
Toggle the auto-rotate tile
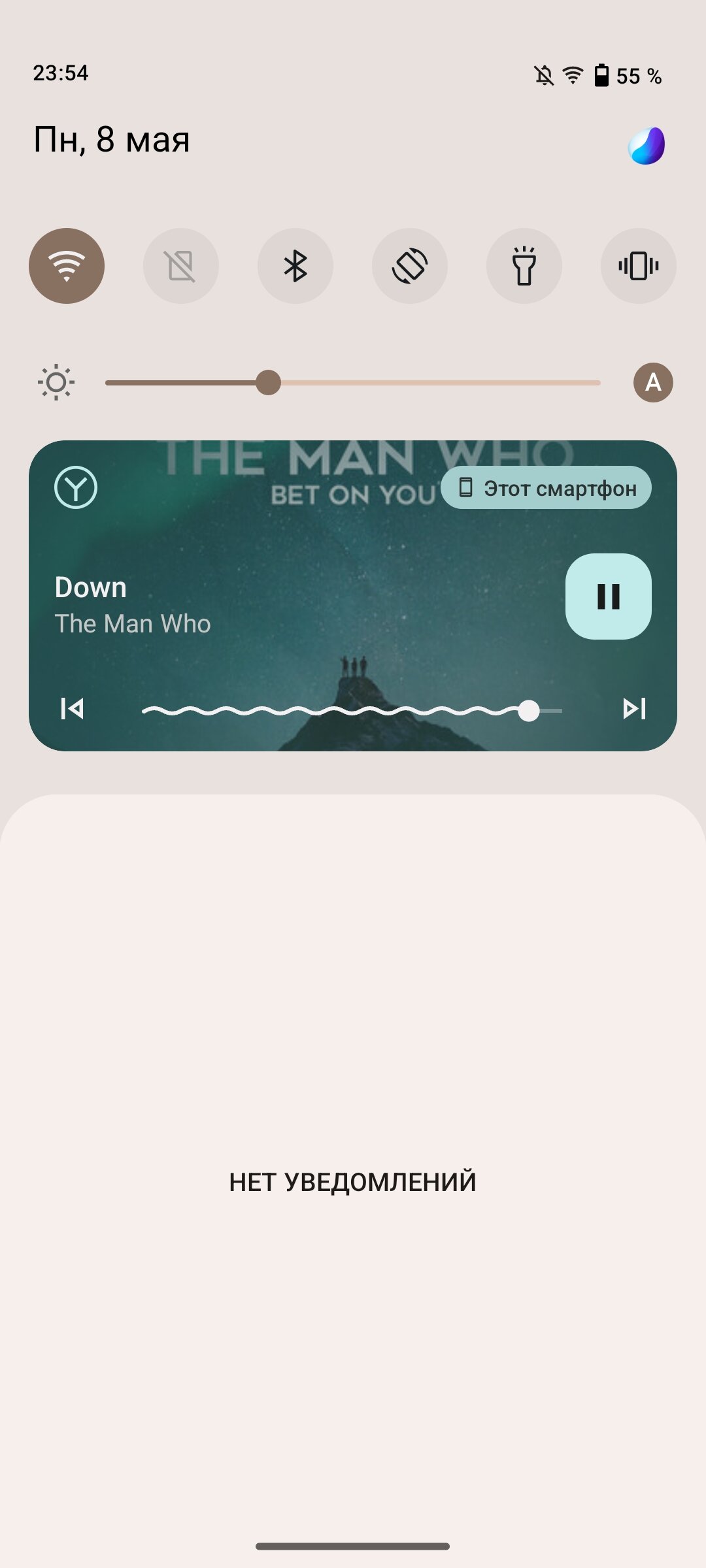410,266
